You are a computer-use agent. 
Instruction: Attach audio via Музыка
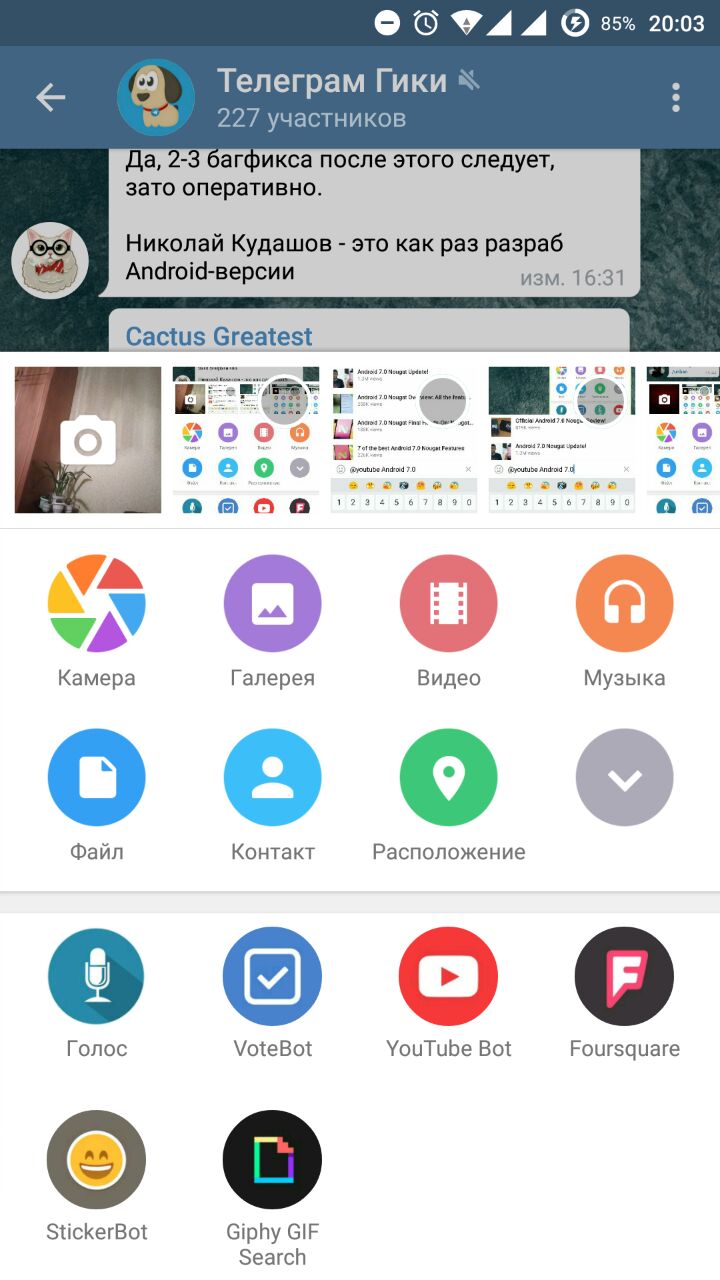point(624,603)
